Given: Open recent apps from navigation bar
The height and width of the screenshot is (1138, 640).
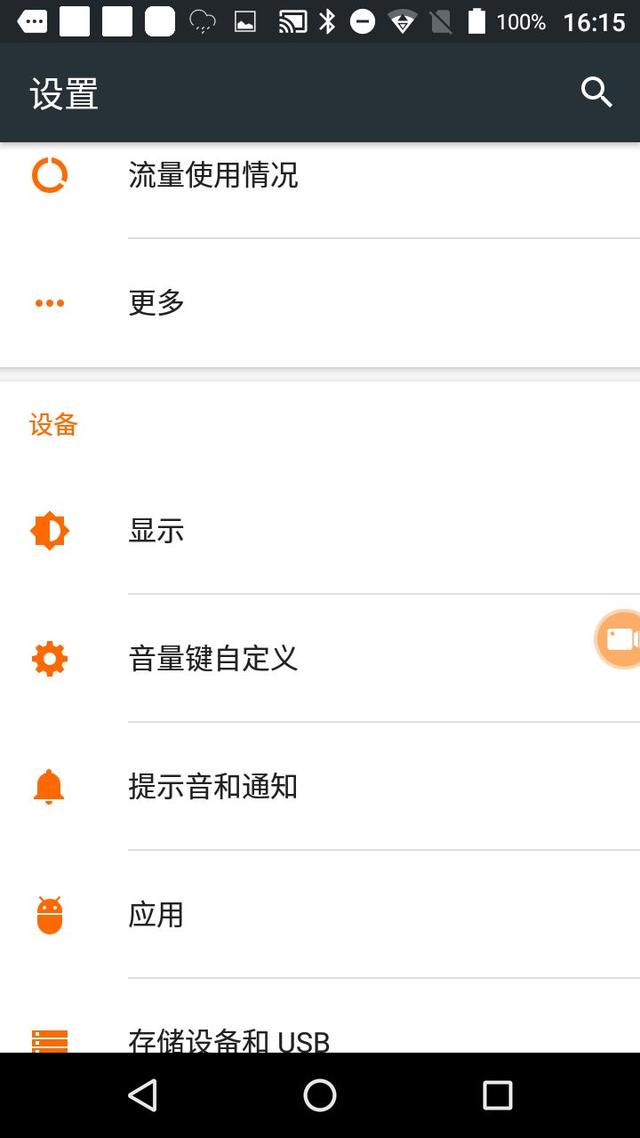Looking at the screenshot, I should [x=497, y=1094].
